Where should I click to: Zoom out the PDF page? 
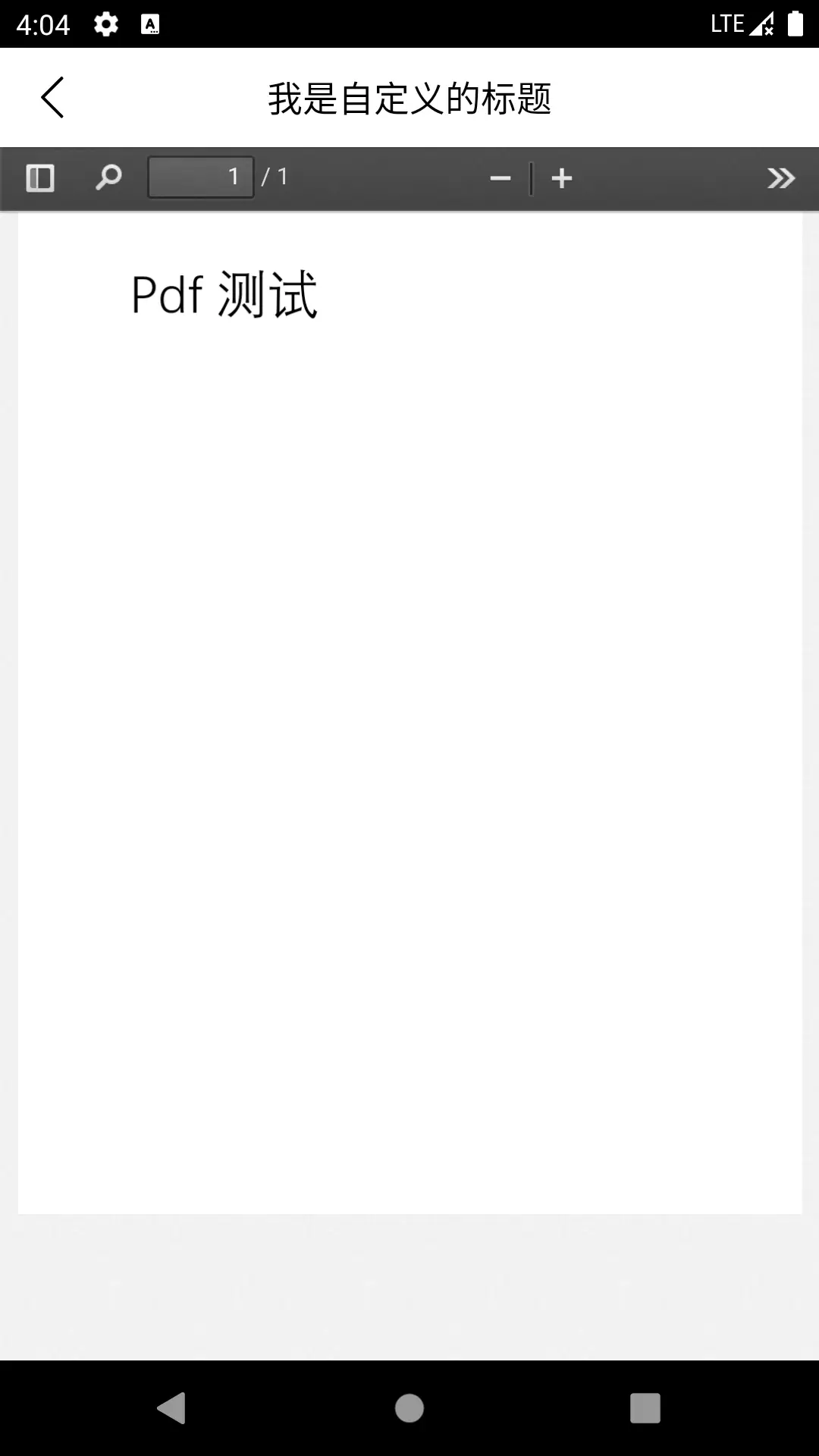[500, 179]
